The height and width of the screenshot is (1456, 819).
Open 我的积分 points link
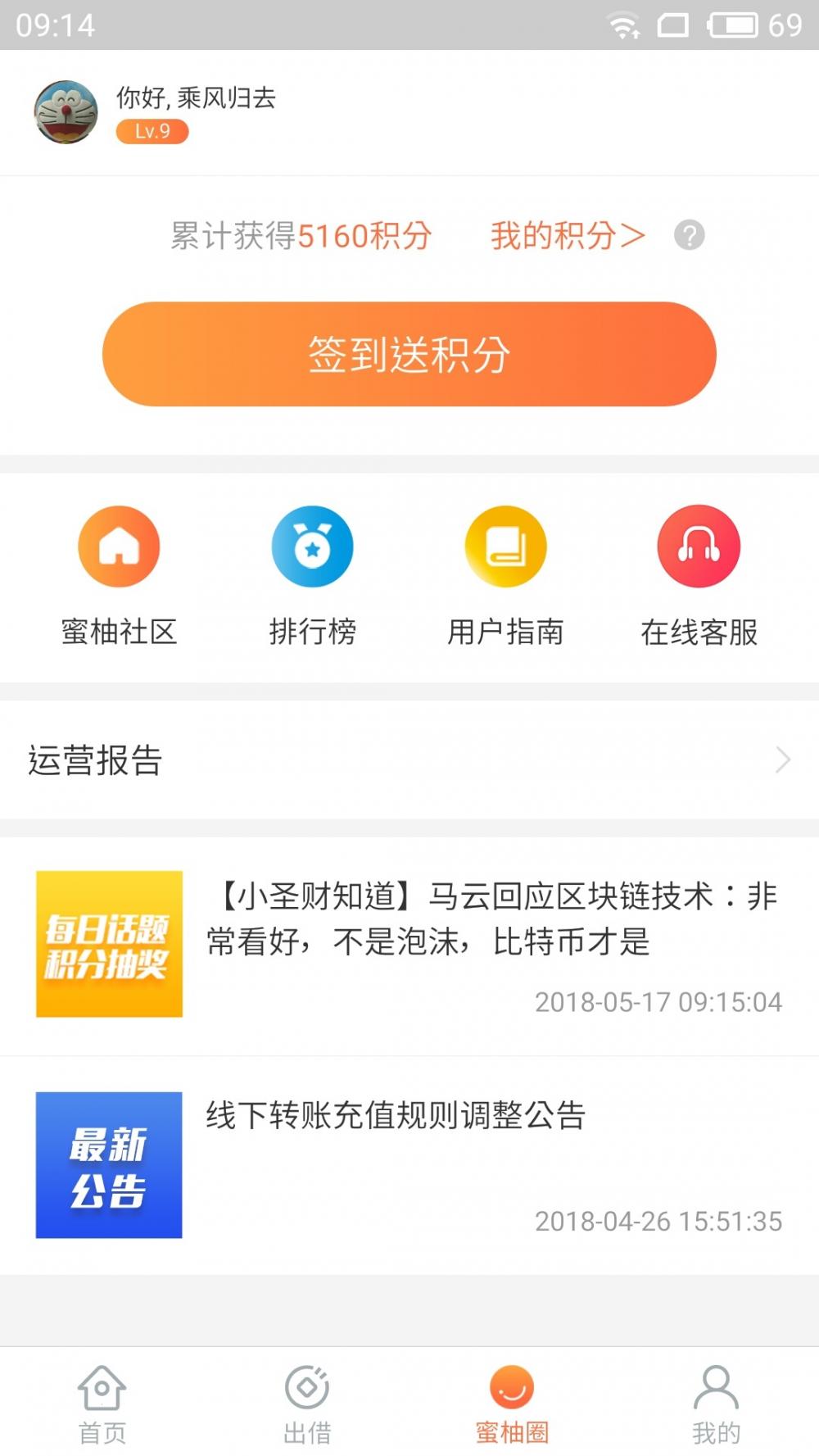[567, 236]
